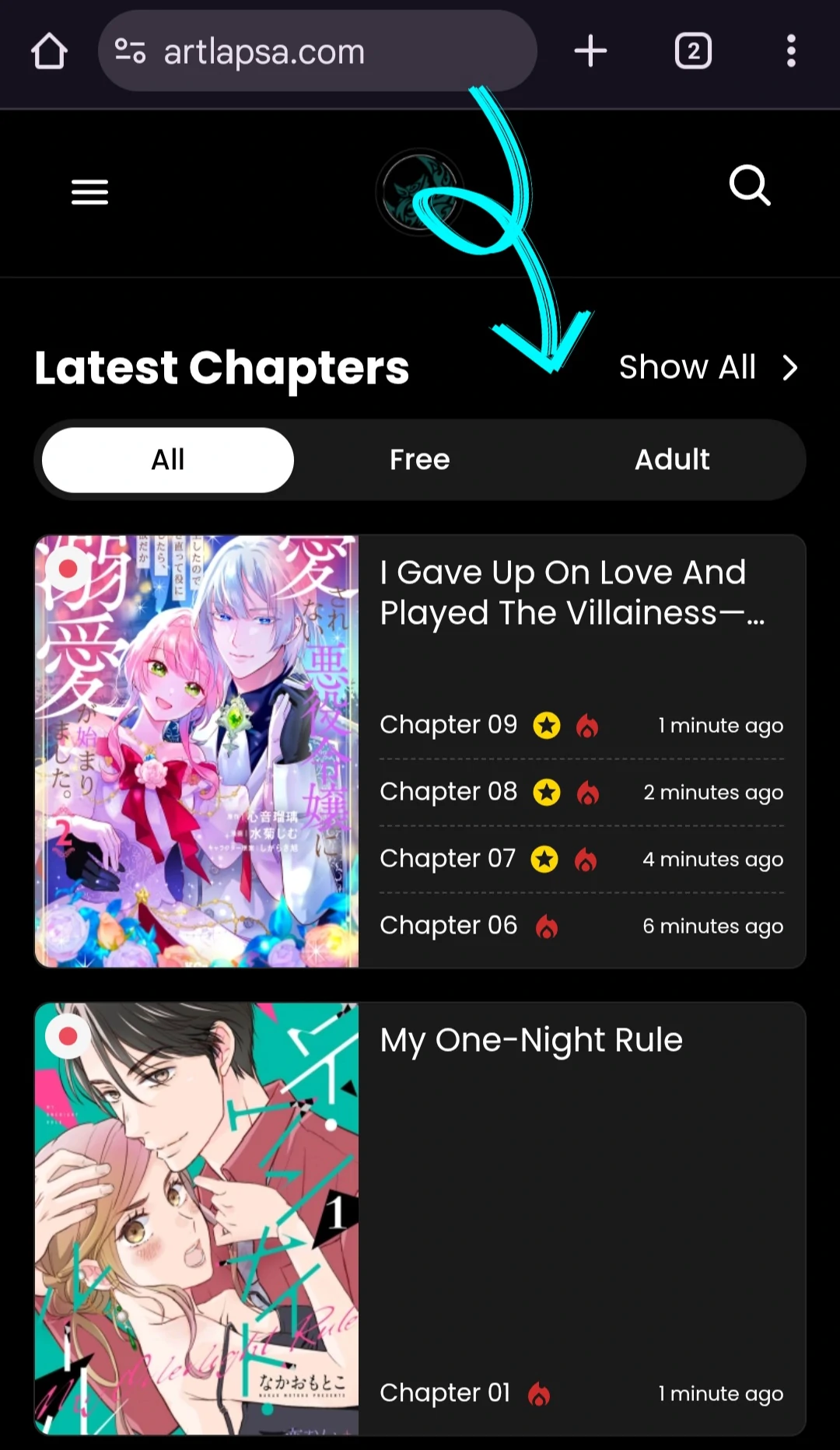Show all latest chapters
840x1450 pixels.
(x=708, y=367)
